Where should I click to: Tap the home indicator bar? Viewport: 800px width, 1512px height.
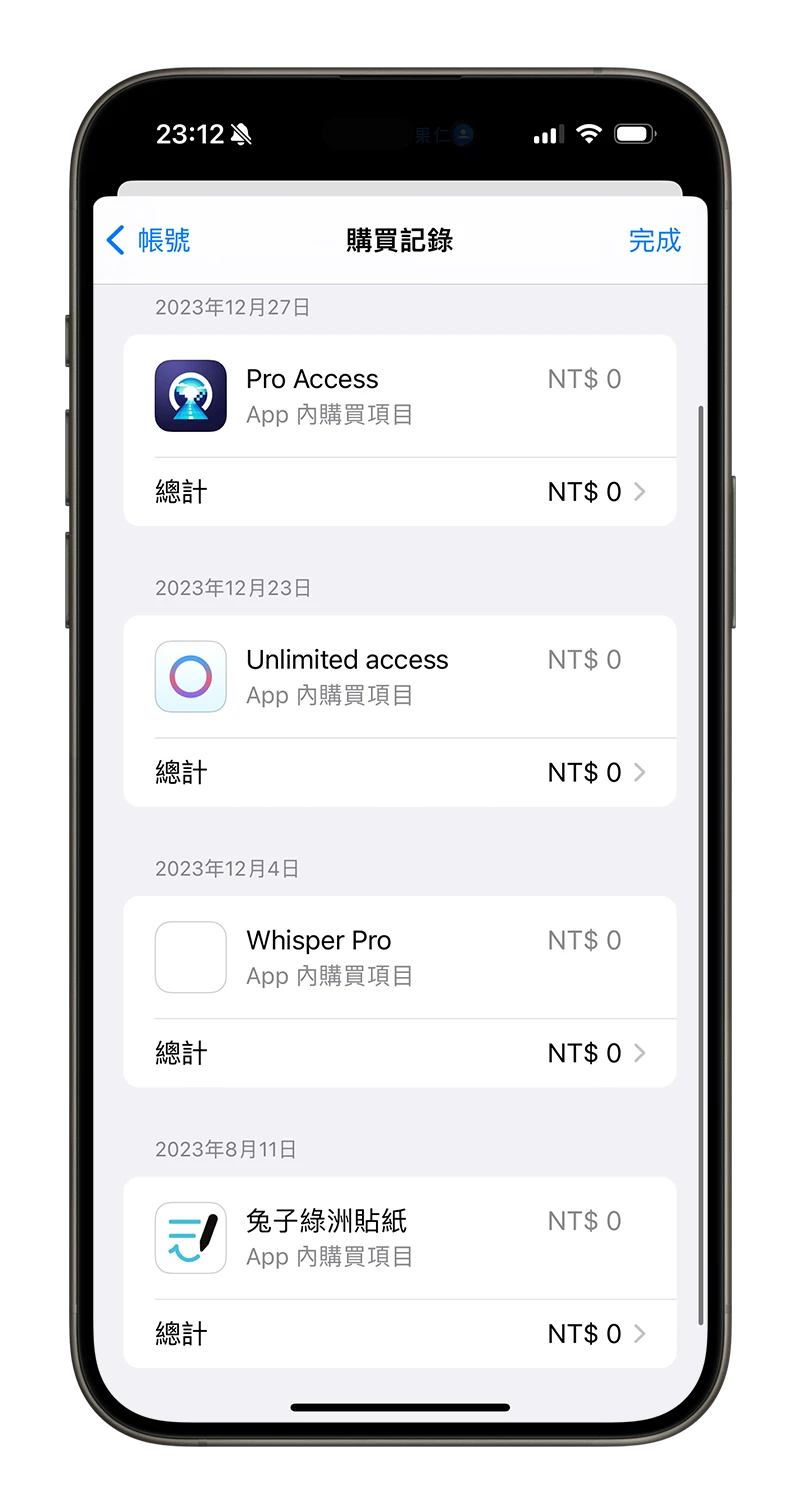coord(400,1408)
